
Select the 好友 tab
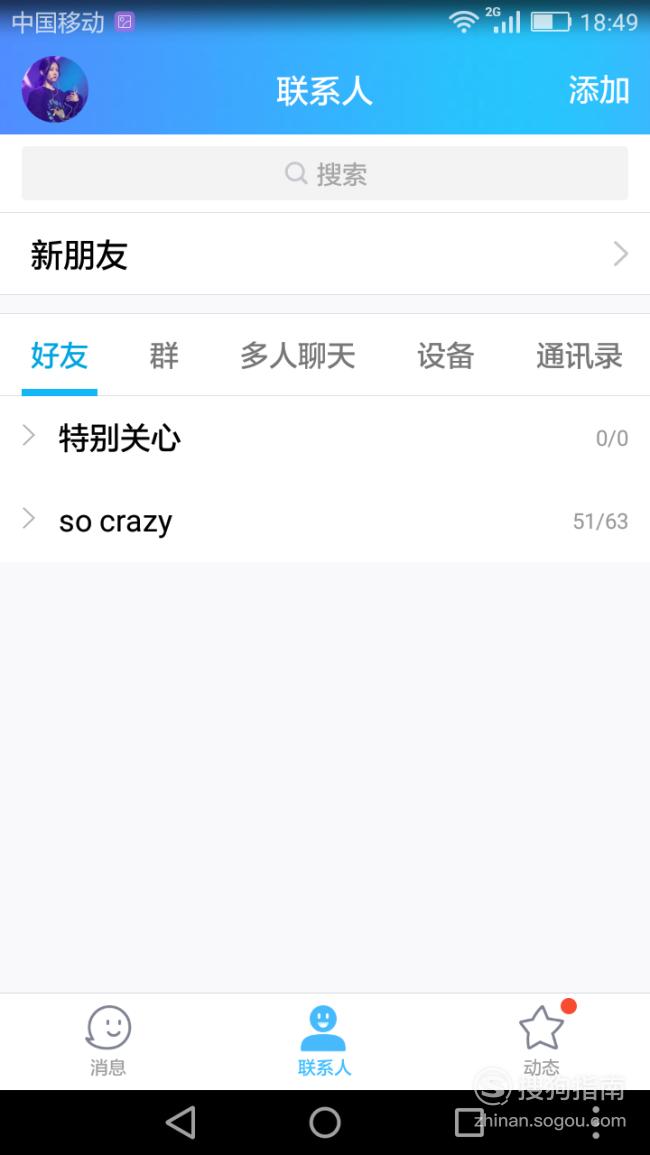pyautogui.click(x=60, y=356)
